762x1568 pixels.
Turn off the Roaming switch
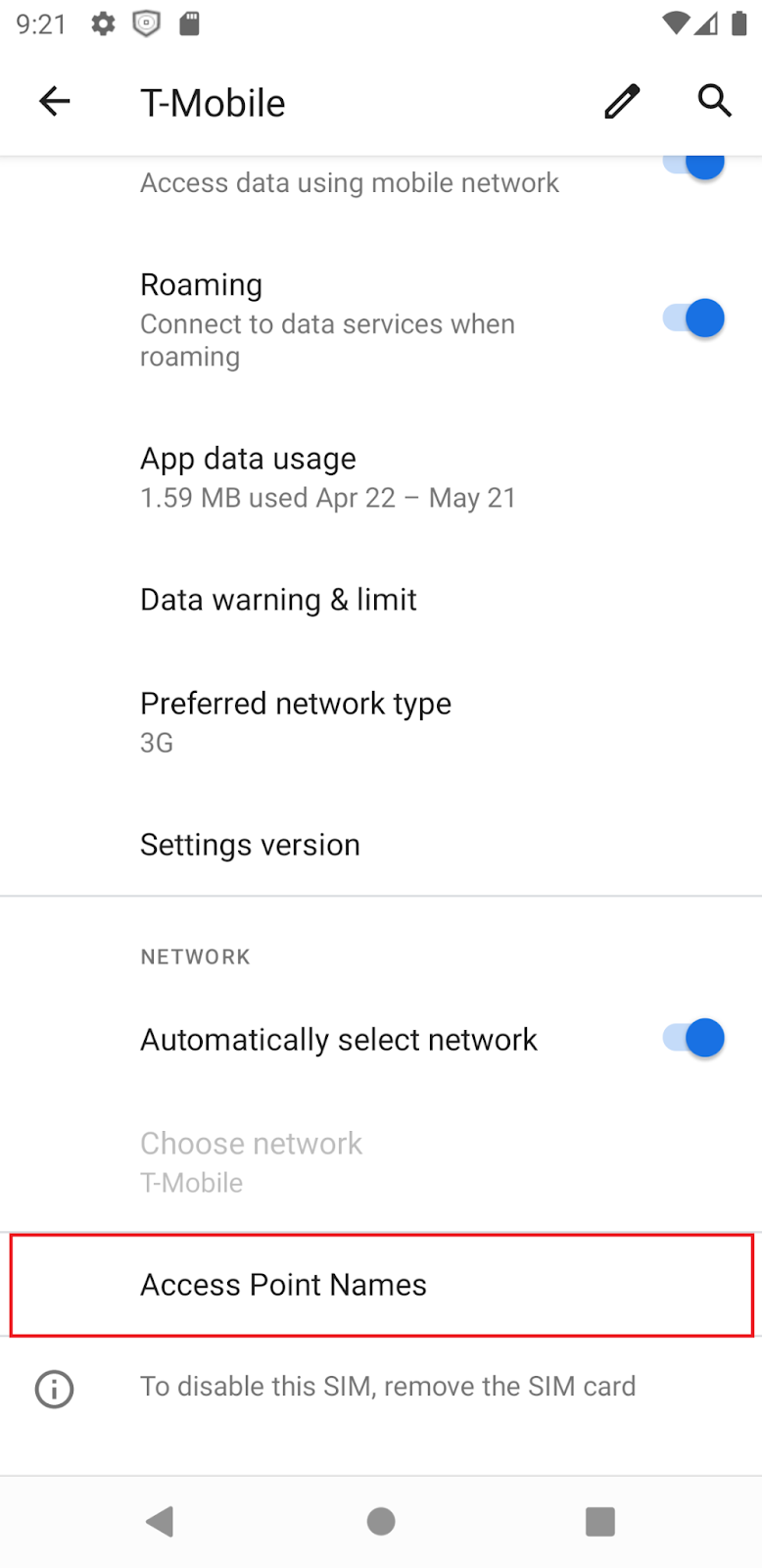693,318
